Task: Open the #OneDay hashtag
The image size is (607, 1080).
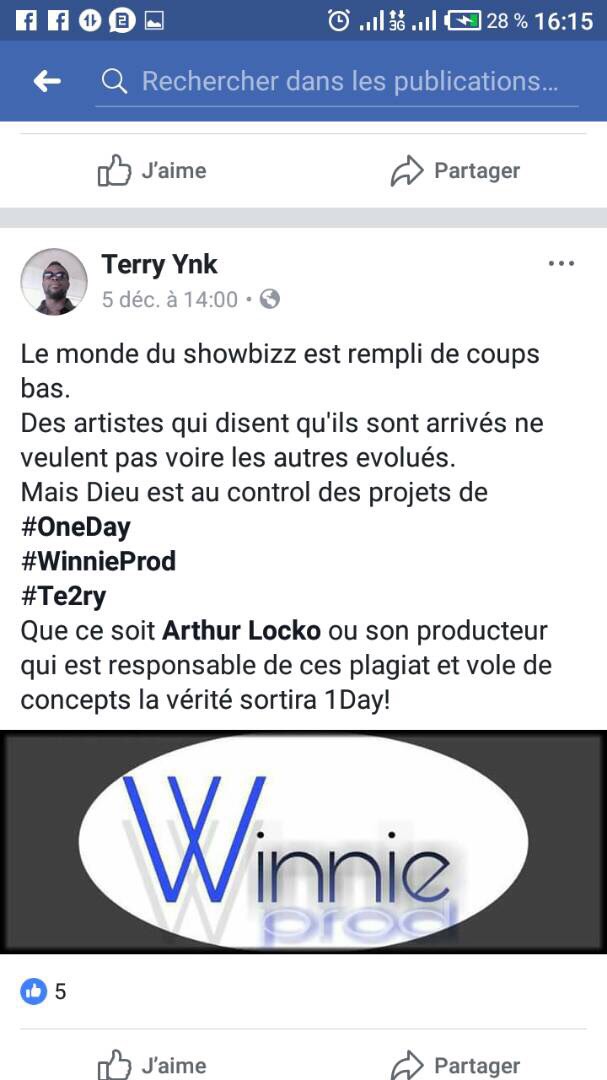Action: (x=76, y=526)
